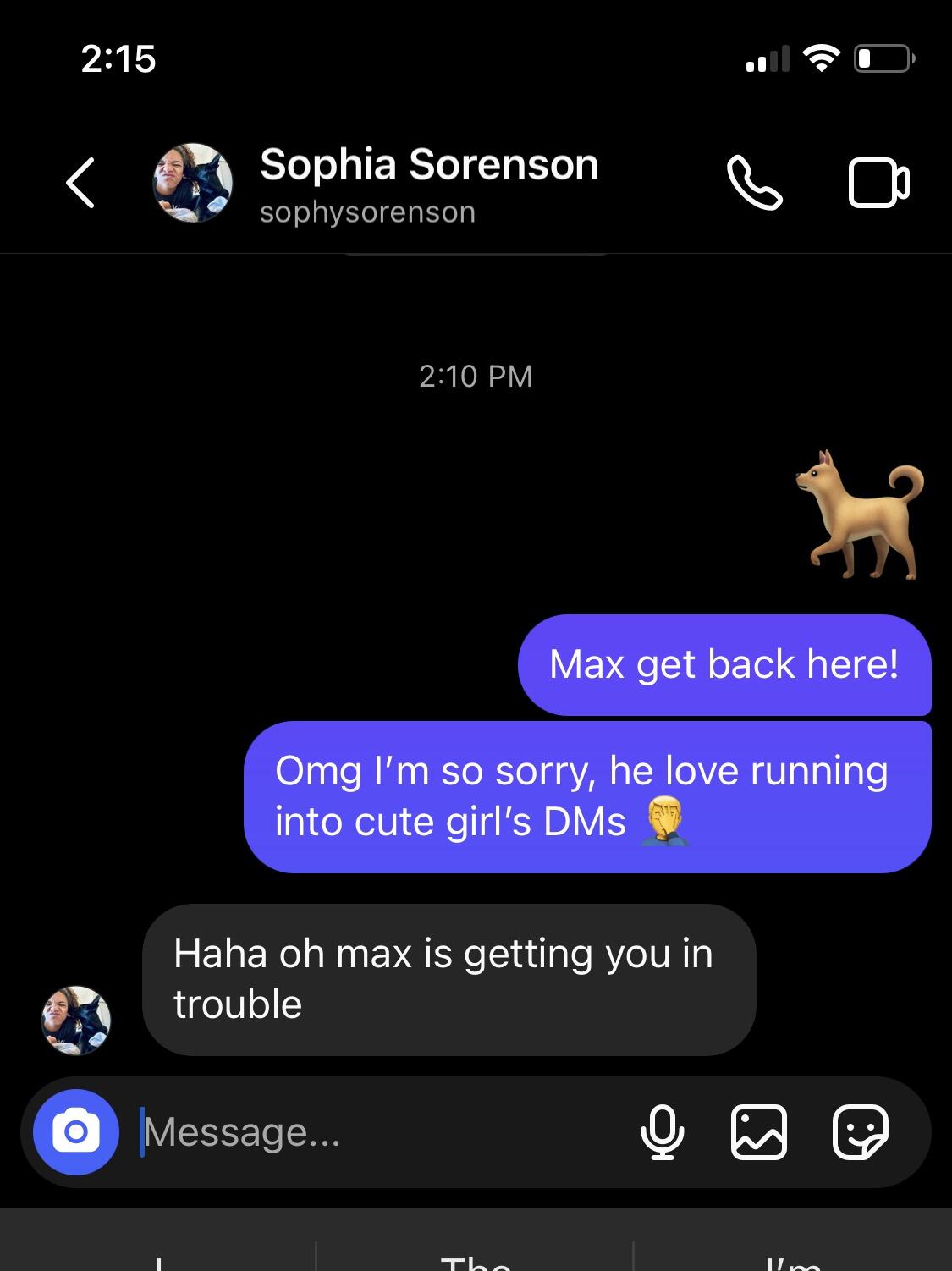Viewport: 952px width, 1271px height.
Task: Go back to the inbox
Action: coord(80,183)
